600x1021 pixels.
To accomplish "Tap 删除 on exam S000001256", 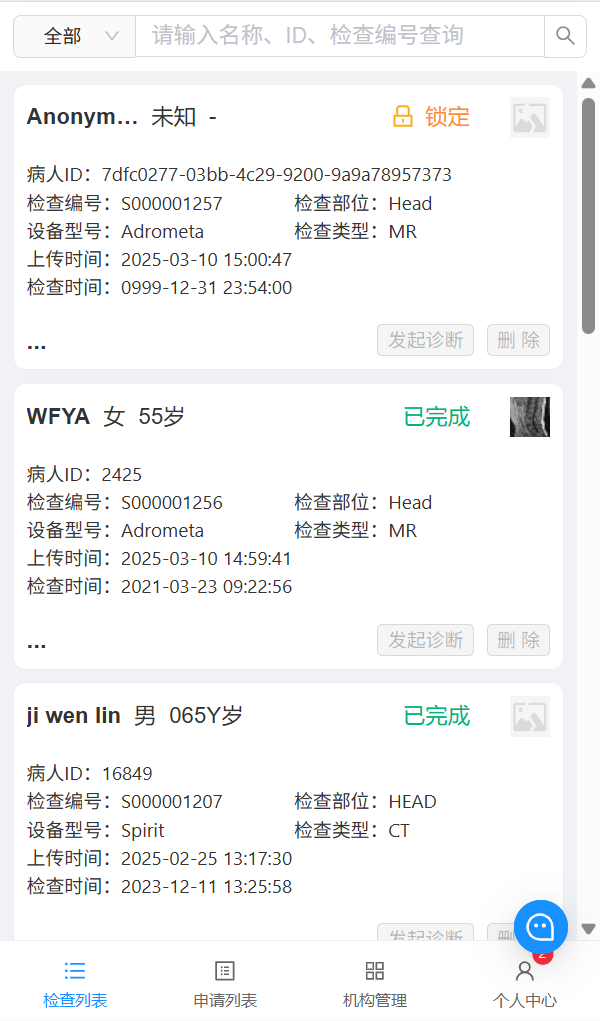I will pyautogui.click(x=518, y=640).
